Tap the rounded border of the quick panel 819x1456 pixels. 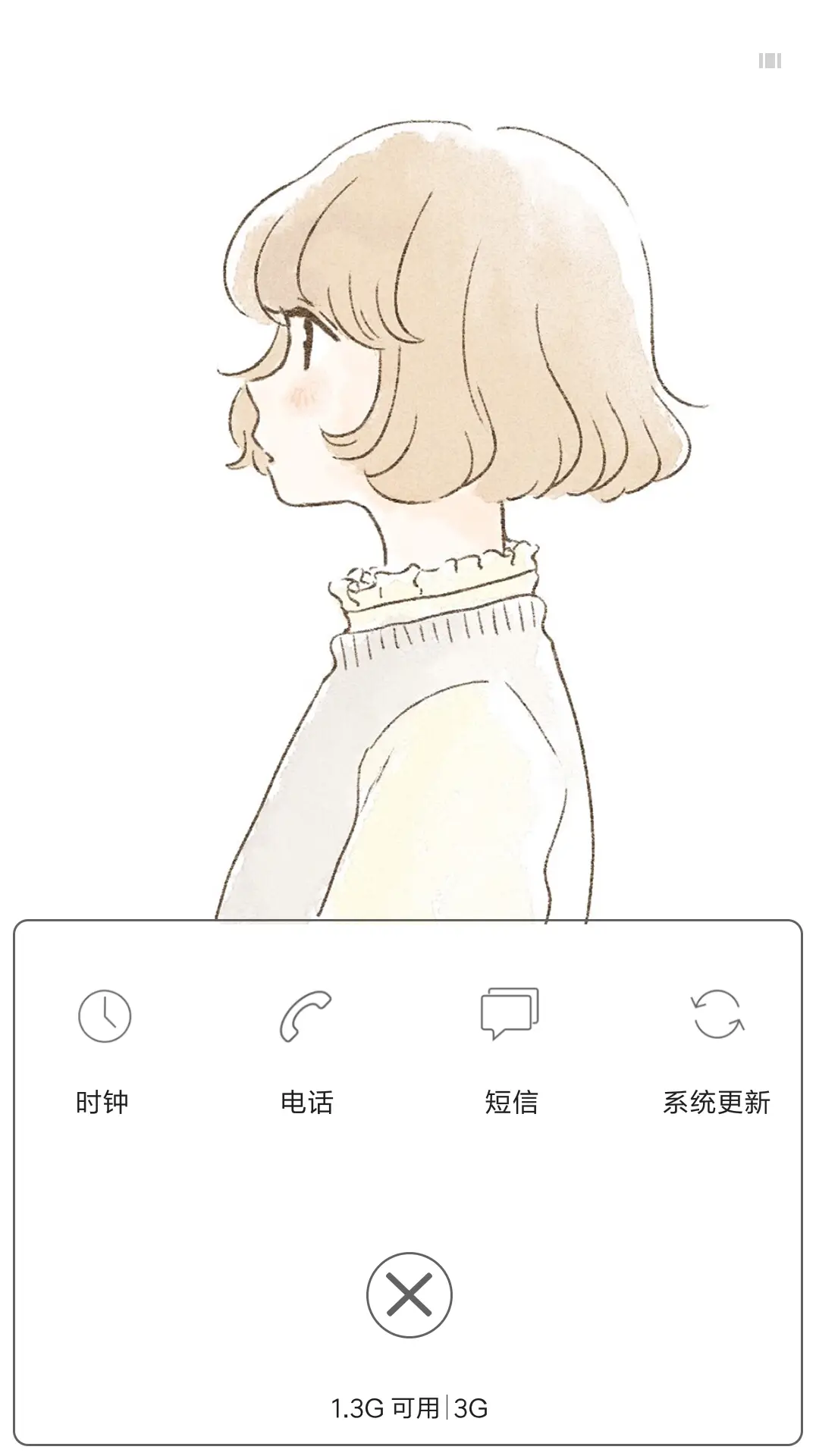[409, 920]
